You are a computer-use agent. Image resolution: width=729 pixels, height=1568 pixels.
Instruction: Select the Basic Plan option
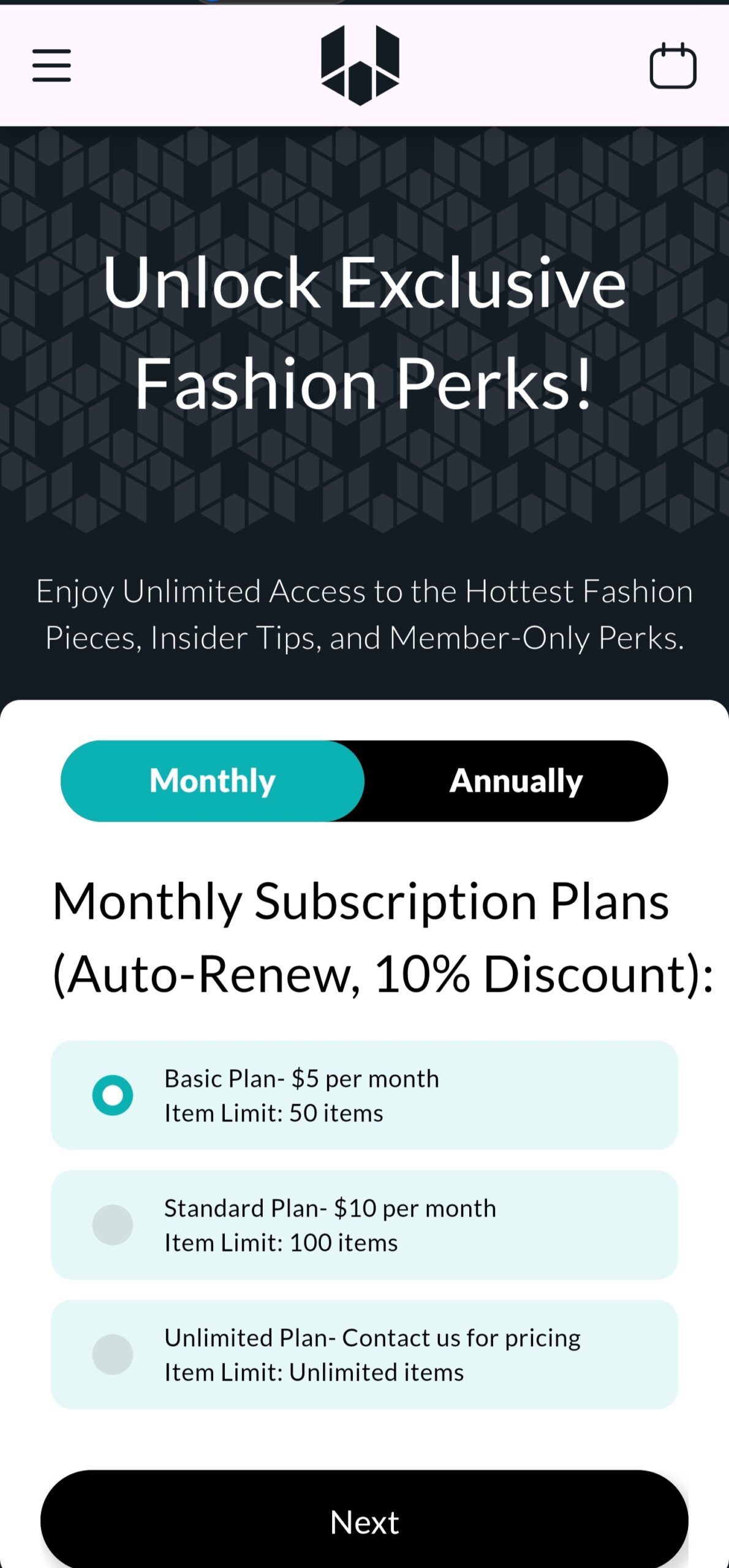tap(113, 1095)
